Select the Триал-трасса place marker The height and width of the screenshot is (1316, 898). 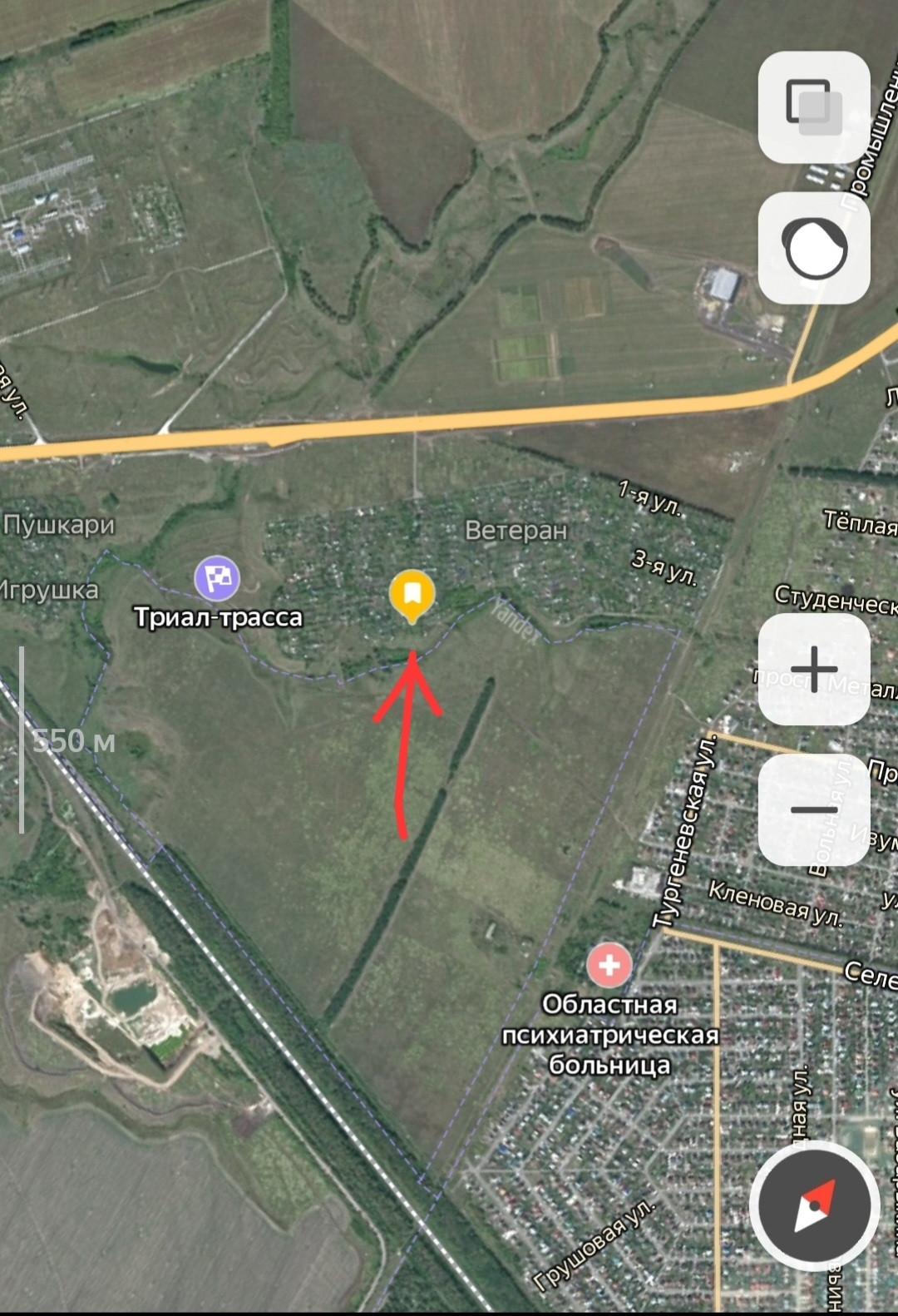coord(217,578)
